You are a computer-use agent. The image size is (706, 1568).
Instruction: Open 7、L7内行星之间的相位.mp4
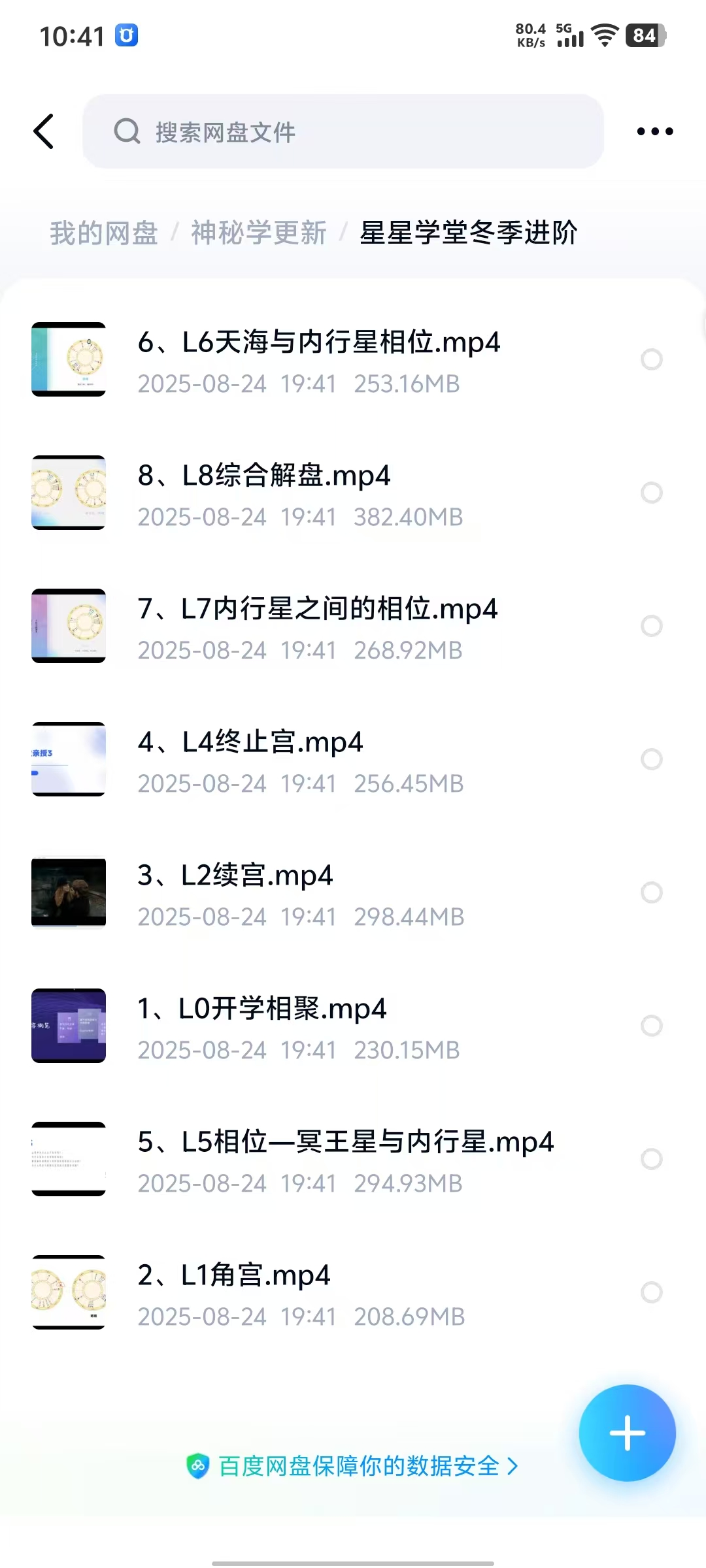pyautogui.click(x=318, y=609)
